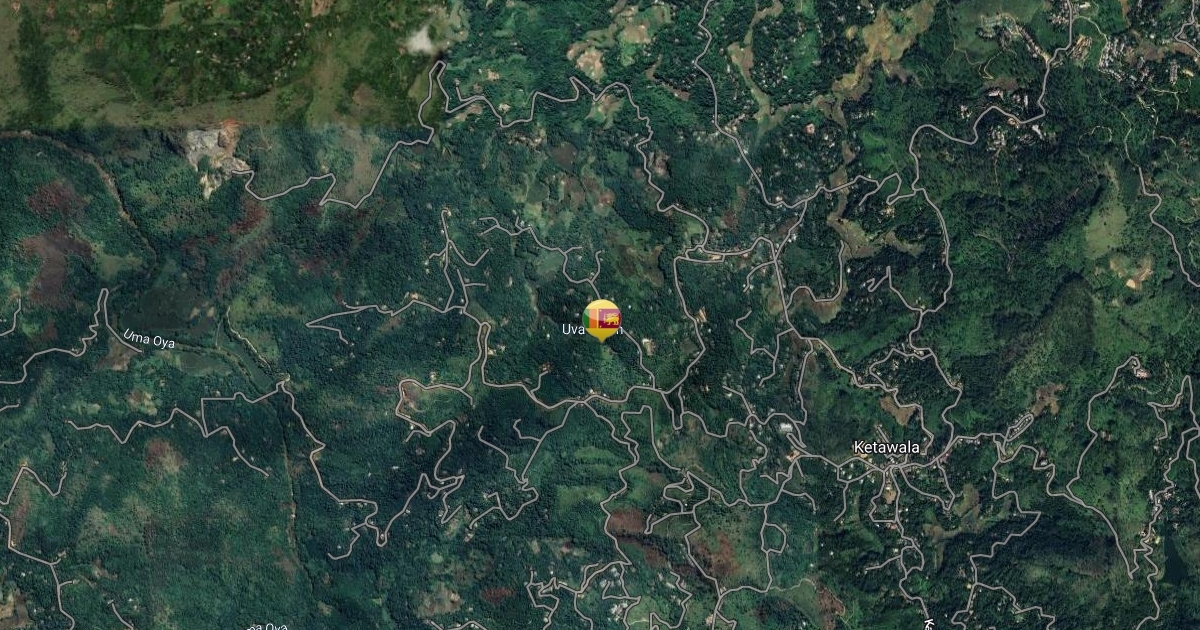Tap the Sri Lanka flag map pin

600,320
